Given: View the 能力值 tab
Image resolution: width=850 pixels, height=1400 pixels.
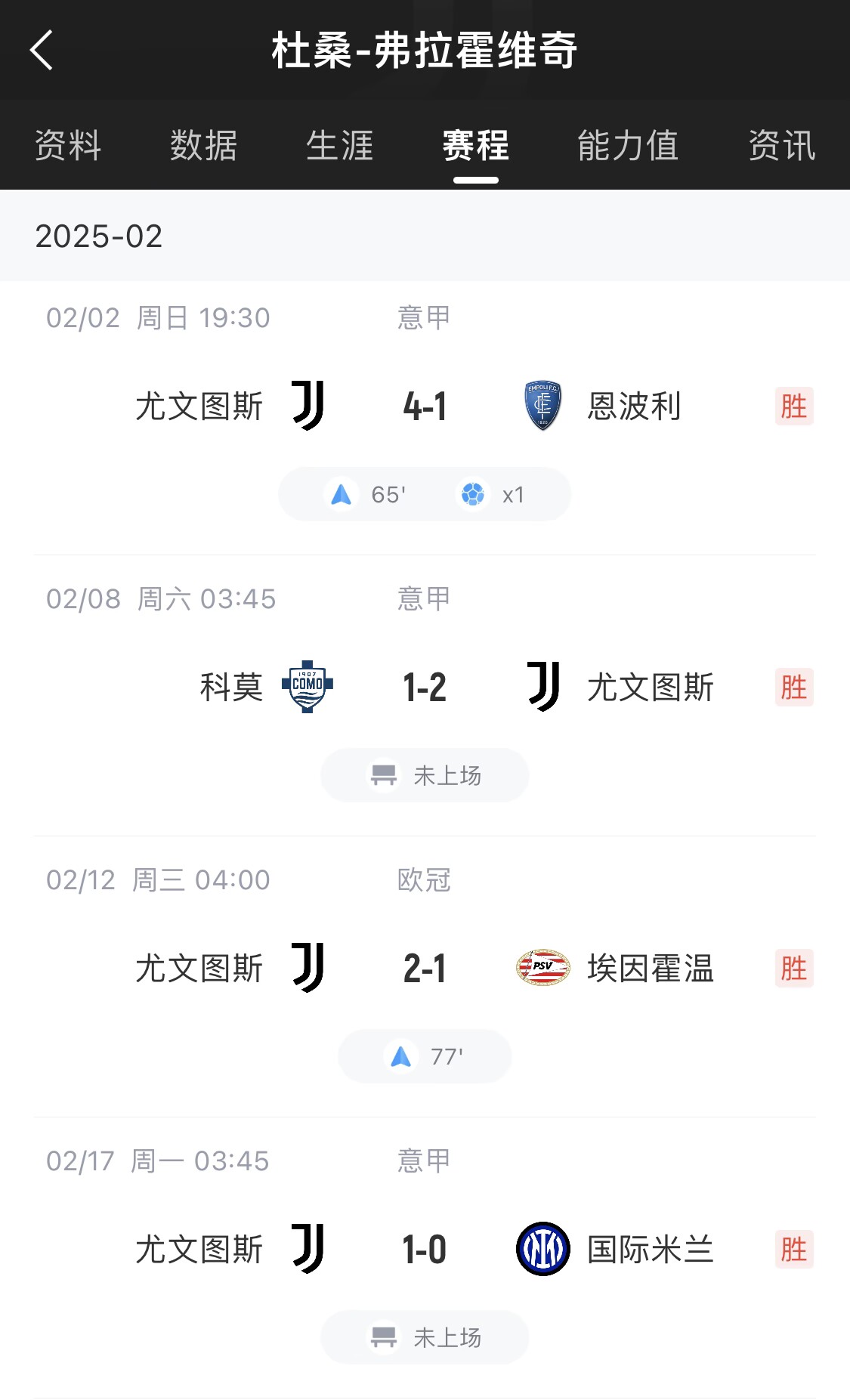Looking at the screenshot, I should pos(628,145).
